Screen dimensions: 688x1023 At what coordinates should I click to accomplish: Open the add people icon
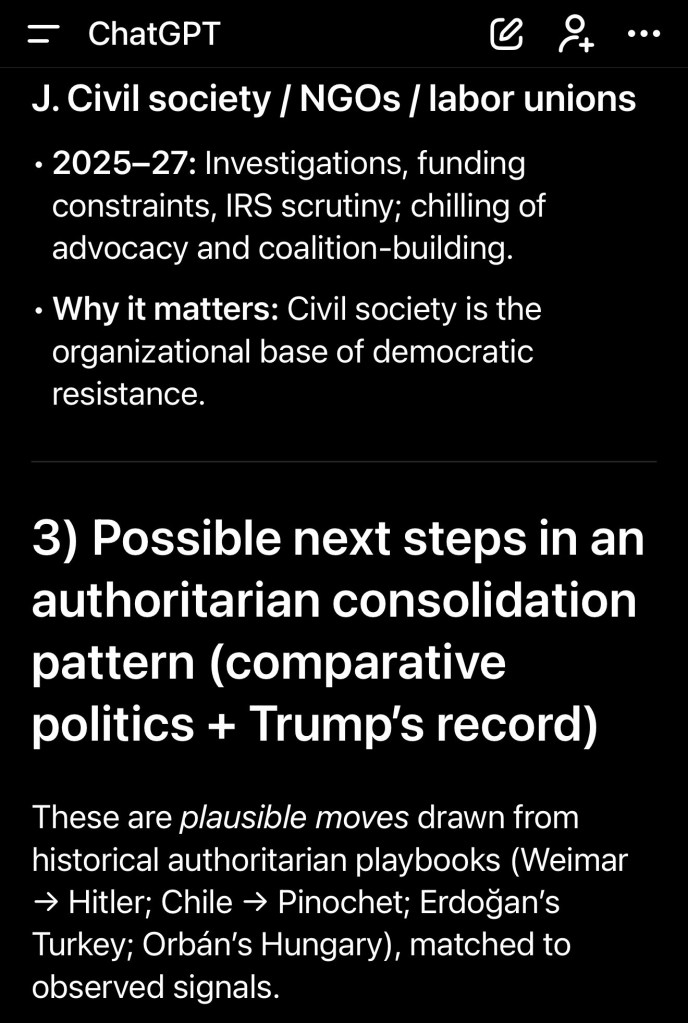click(575, 34)
